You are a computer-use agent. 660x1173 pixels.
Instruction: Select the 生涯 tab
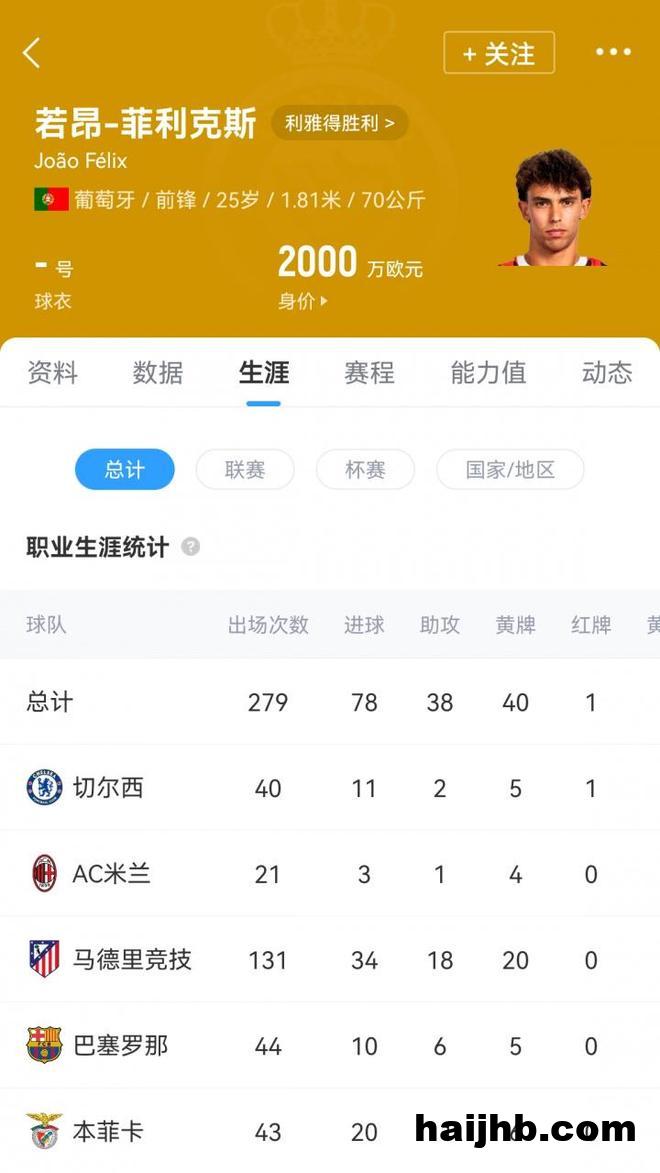264,373
